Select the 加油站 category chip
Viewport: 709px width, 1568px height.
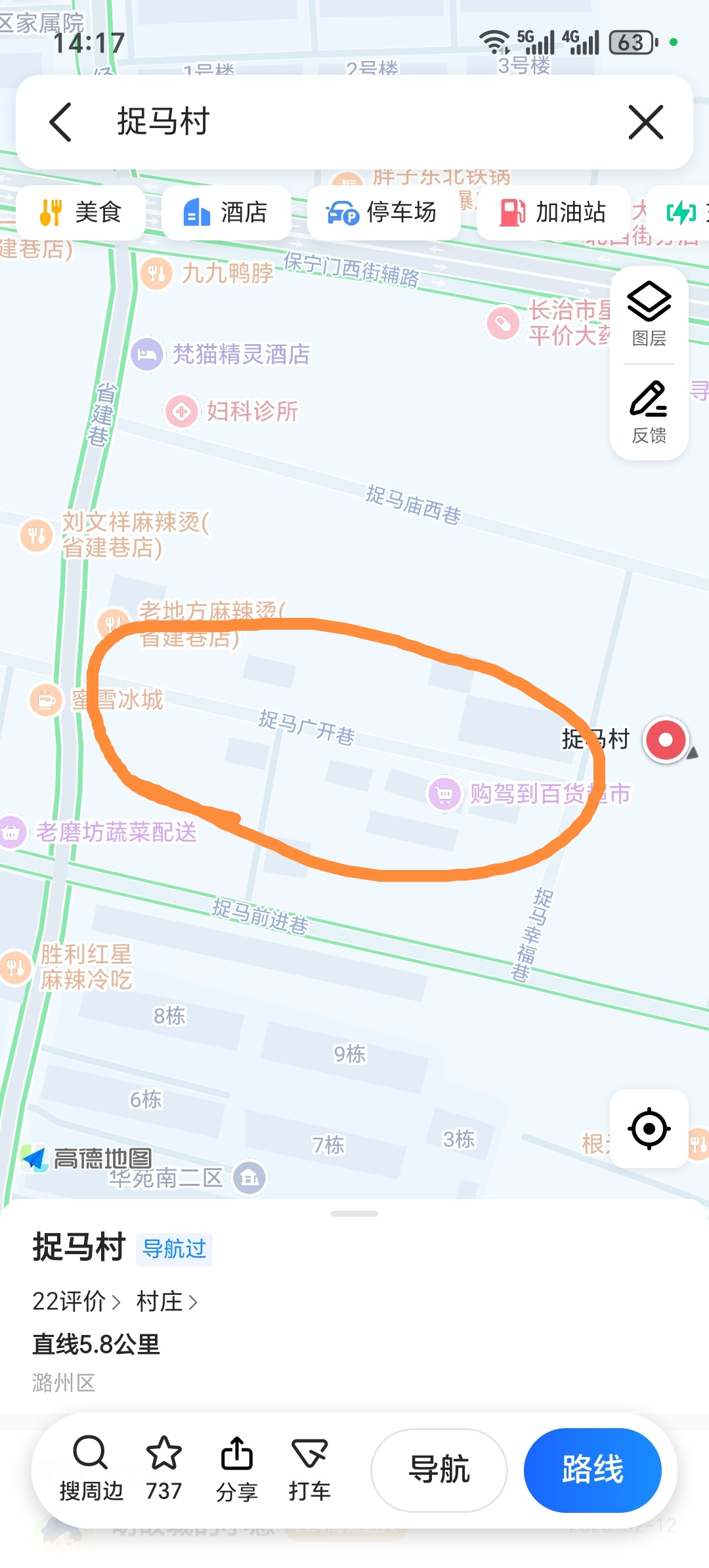[x=553, y=212]
